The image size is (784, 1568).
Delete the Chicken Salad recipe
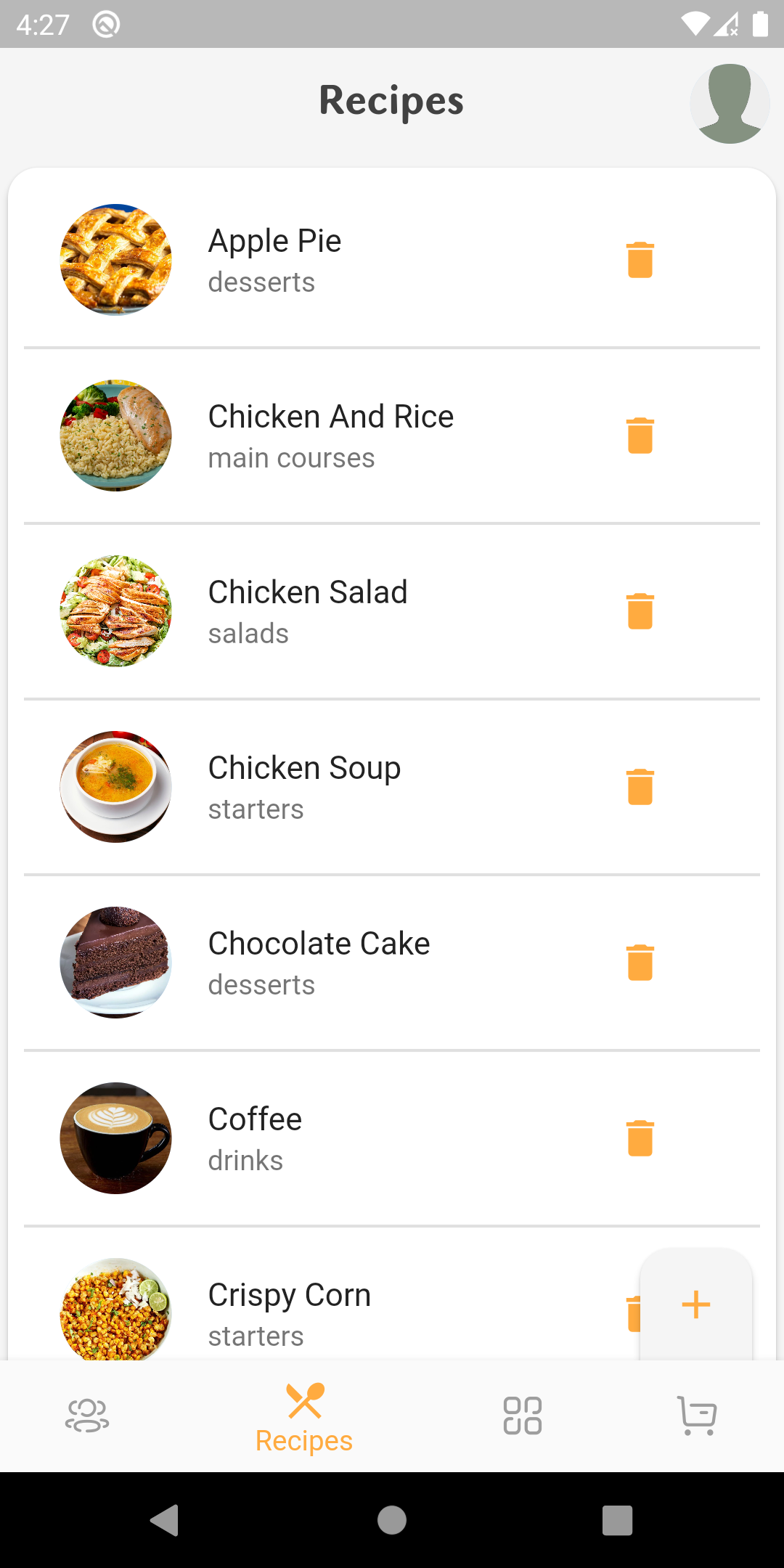[x=640, y=611]
